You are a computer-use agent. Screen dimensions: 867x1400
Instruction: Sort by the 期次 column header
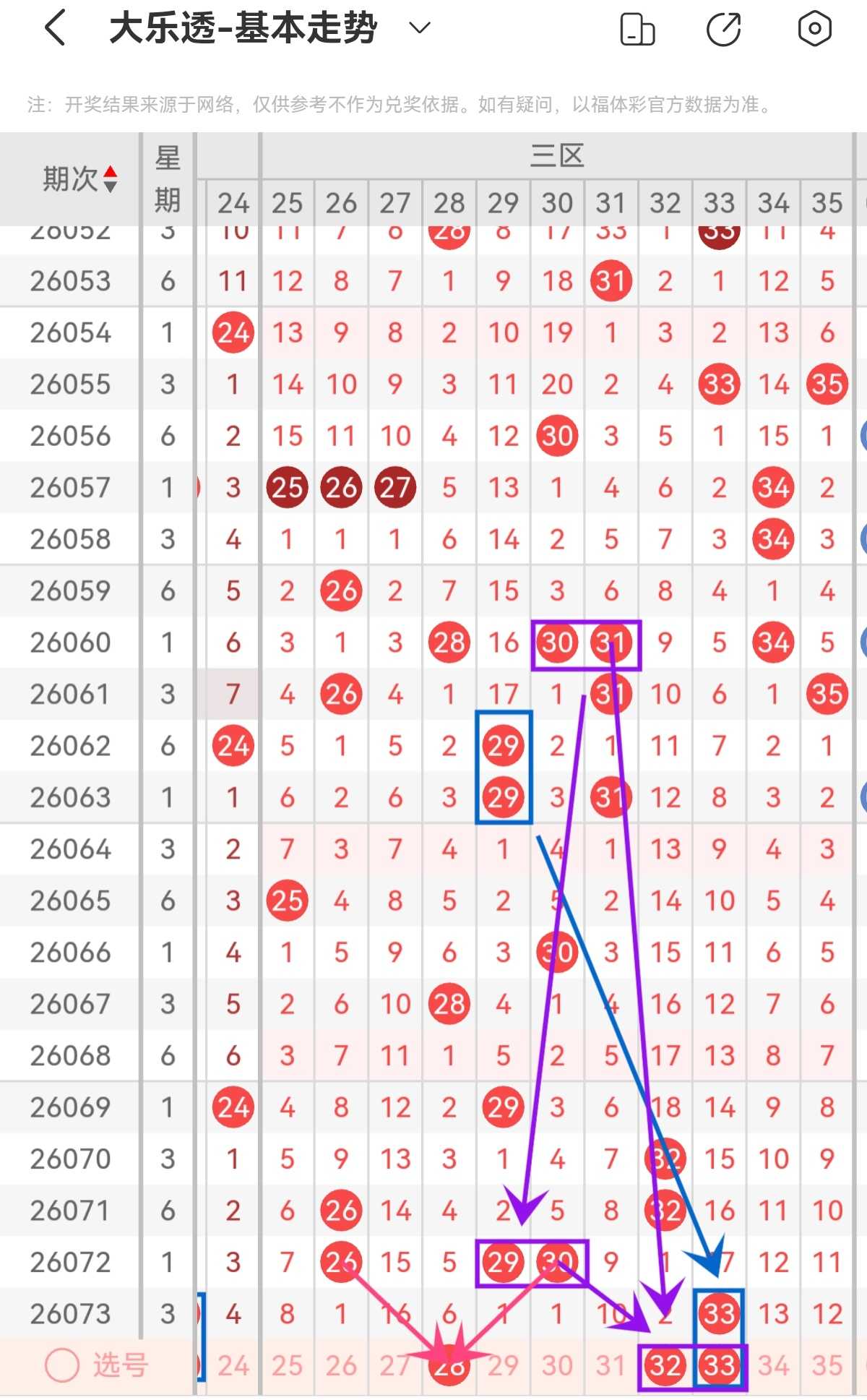[x=79, y=179]
